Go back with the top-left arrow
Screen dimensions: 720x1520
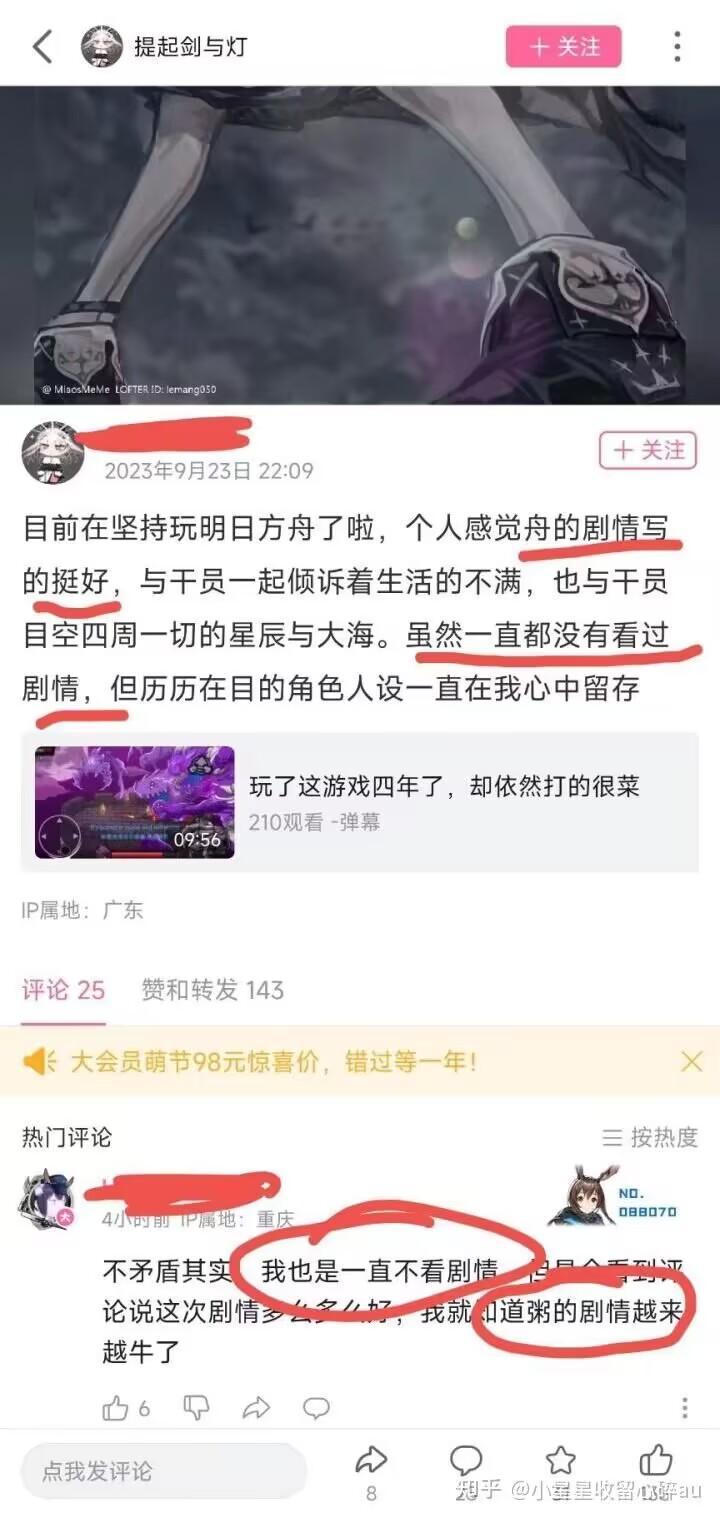click(x=42, y=46)
